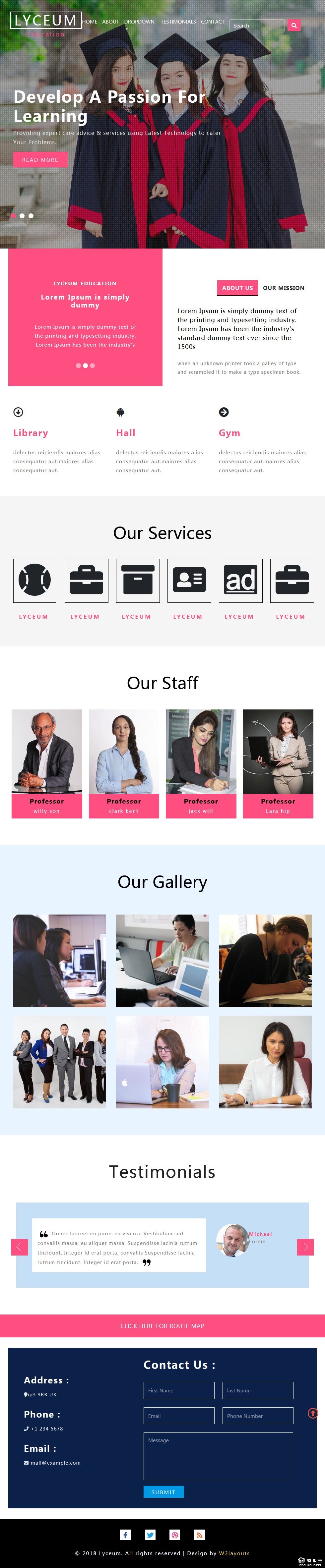Expand the Dropdown menu in navigation
Image resolution: width=325 pixels, height=1568 pixels.
pos(139,22)
